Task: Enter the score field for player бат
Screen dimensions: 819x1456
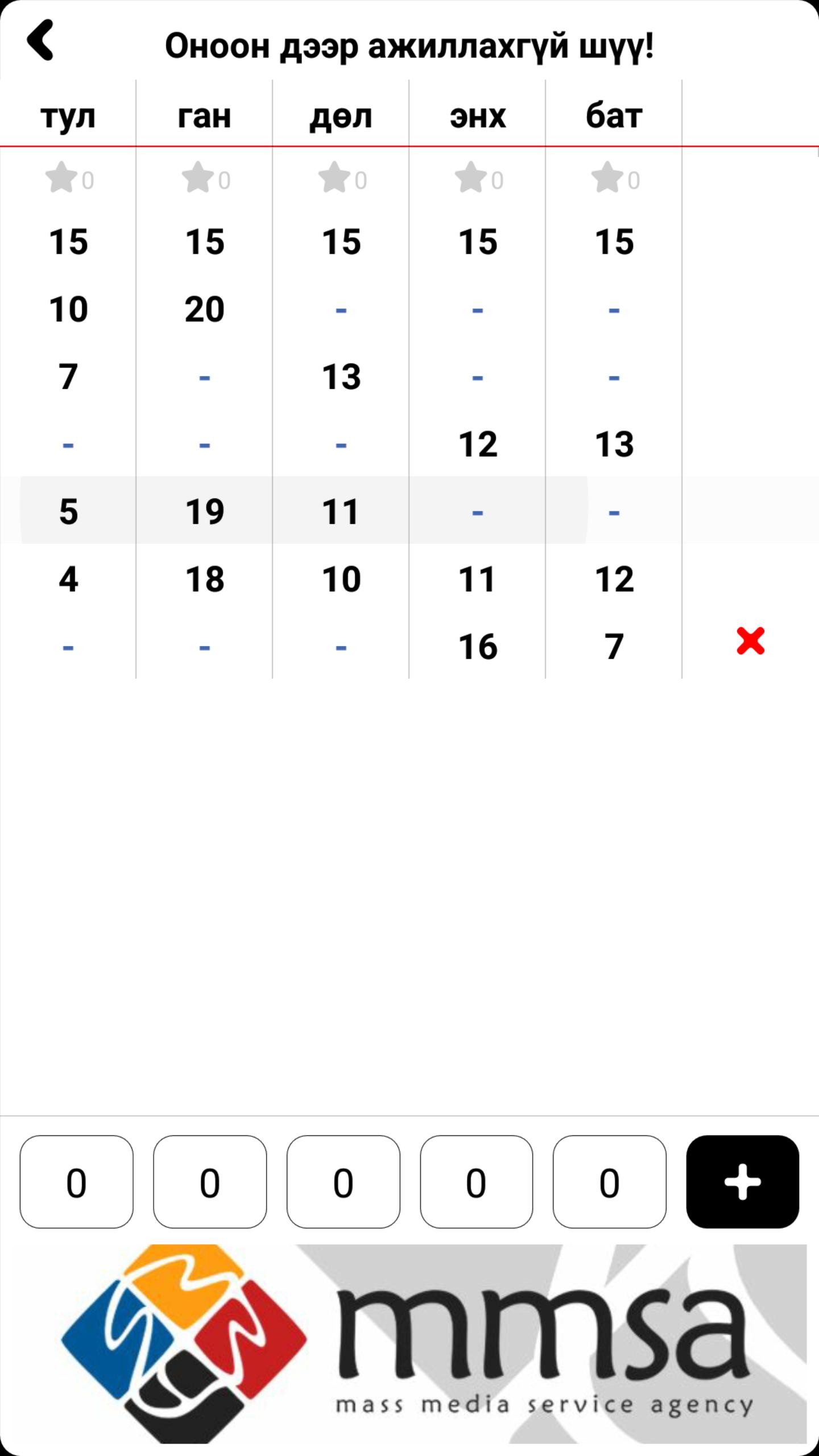Action: [609, 1181]
